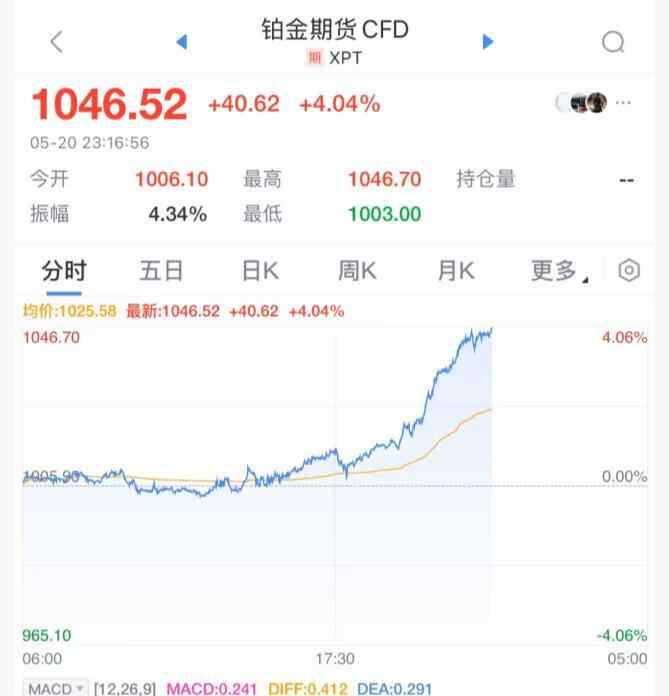The width and height of the screenshot is (669, 696).
Task: Switch to the 日K chart tab
Action: click(x=259, y=270)
